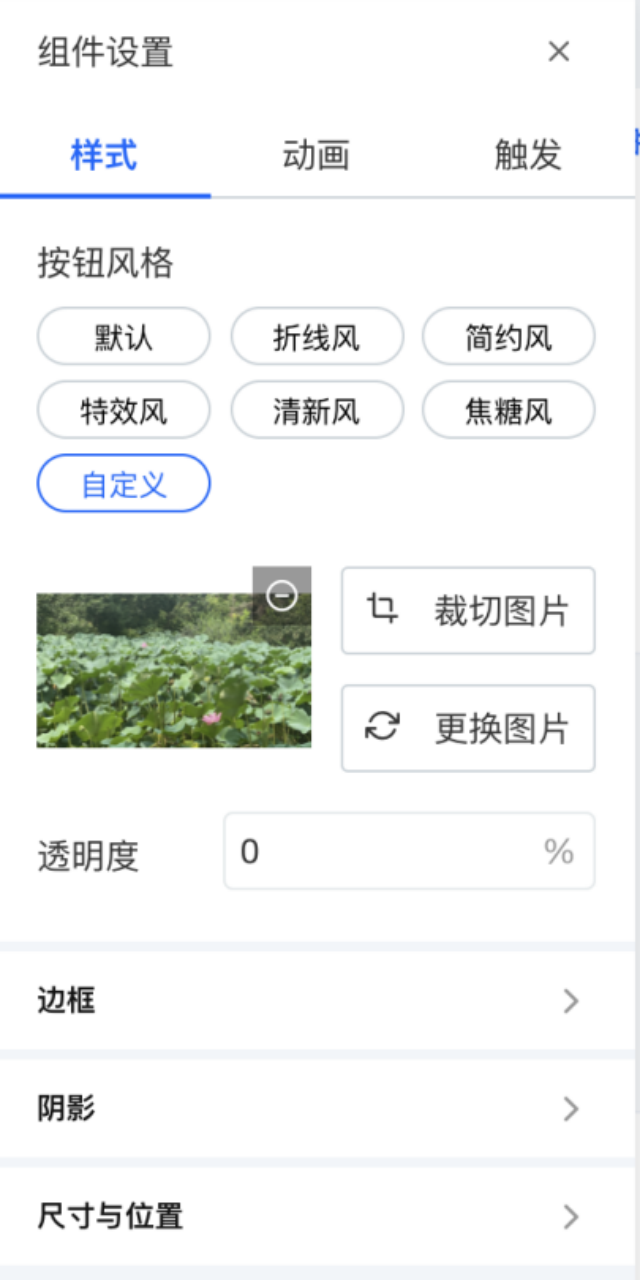This screenshot has width=640, height=1280.
Task: Expand the 阴影 section
Action: [x=318, y=1108]
